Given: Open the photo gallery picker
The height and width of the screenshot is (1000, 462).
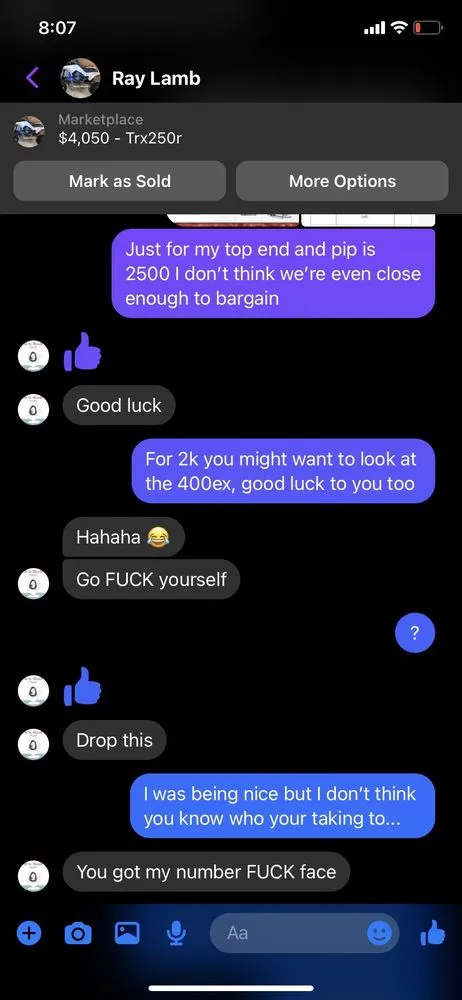Looking at the screenshot, I should click(x=127, y=934).
